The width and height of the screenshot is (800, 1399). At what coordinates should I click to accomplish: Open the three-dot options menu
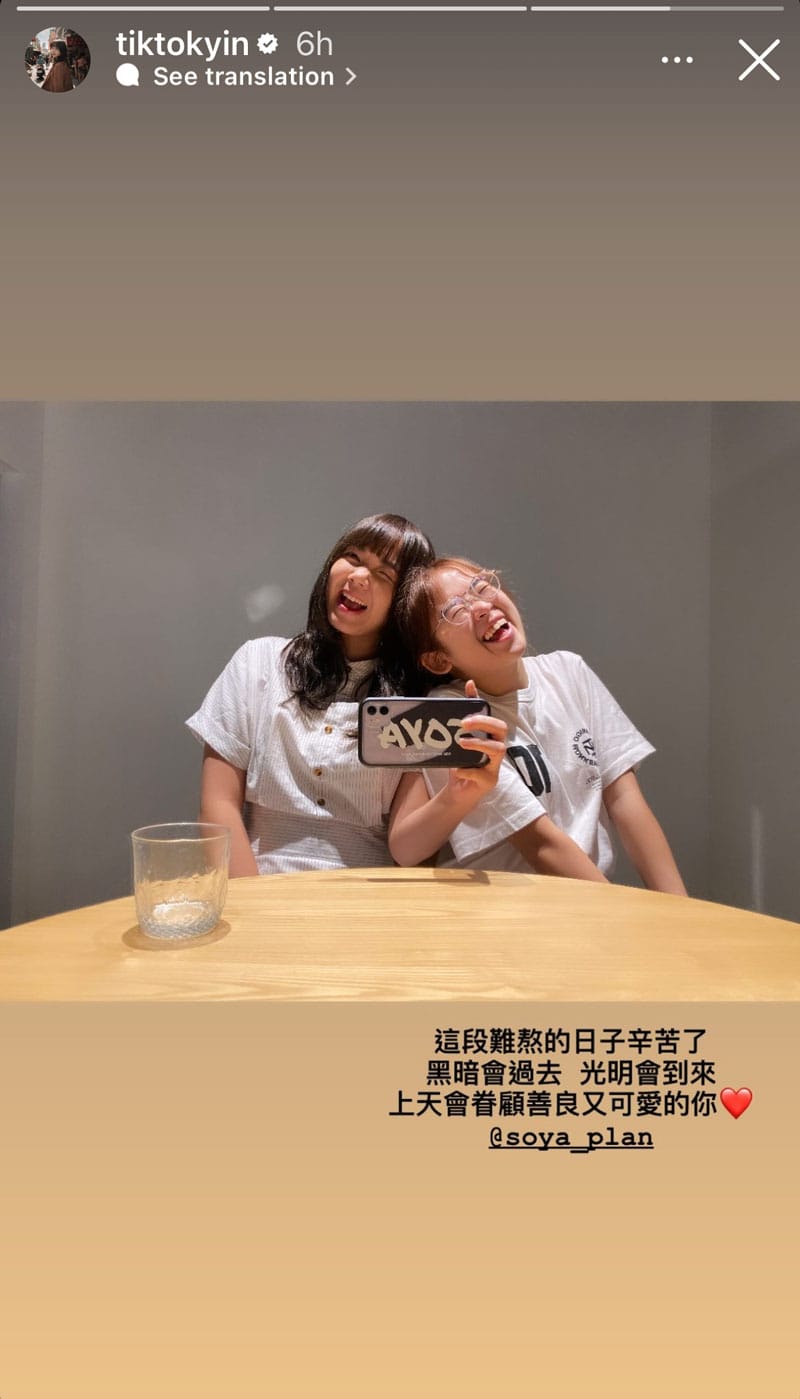677,60
